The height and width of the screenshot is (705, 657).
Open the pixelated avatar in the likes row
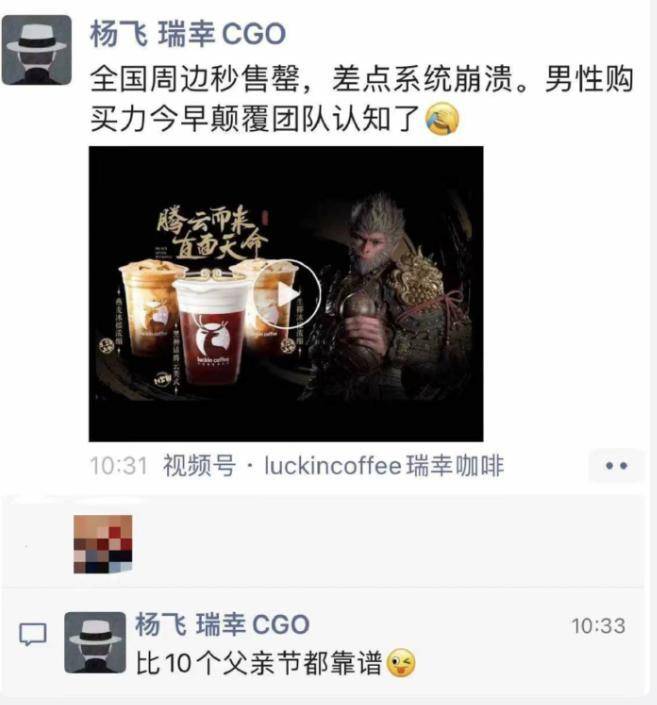[x=103, y=544]
